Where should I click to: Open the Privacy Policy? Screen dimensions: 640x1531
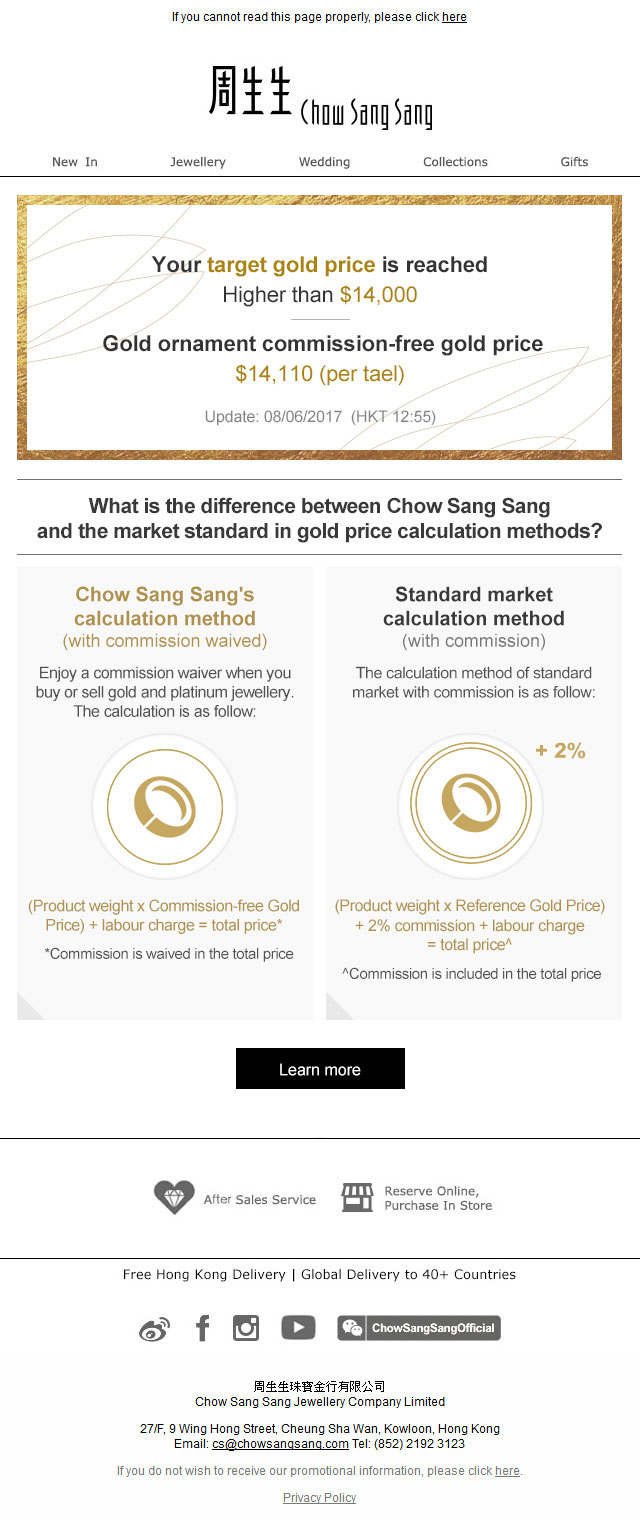coord(319,1498)
